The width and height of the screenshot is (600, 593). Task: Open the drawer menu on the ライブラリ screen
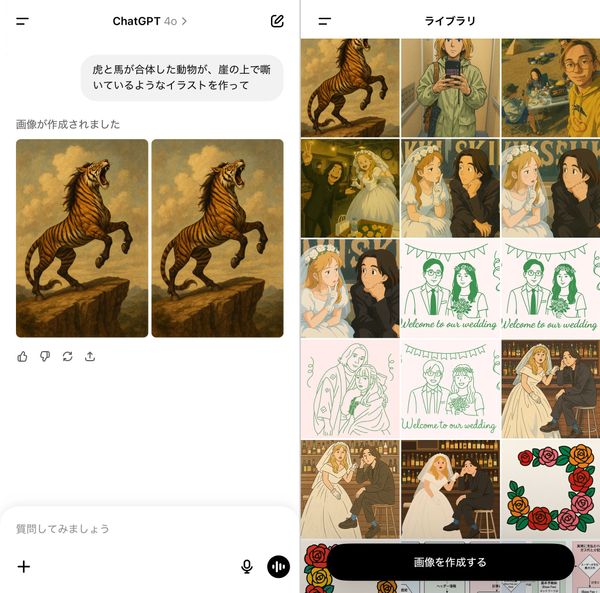point(324,21)
